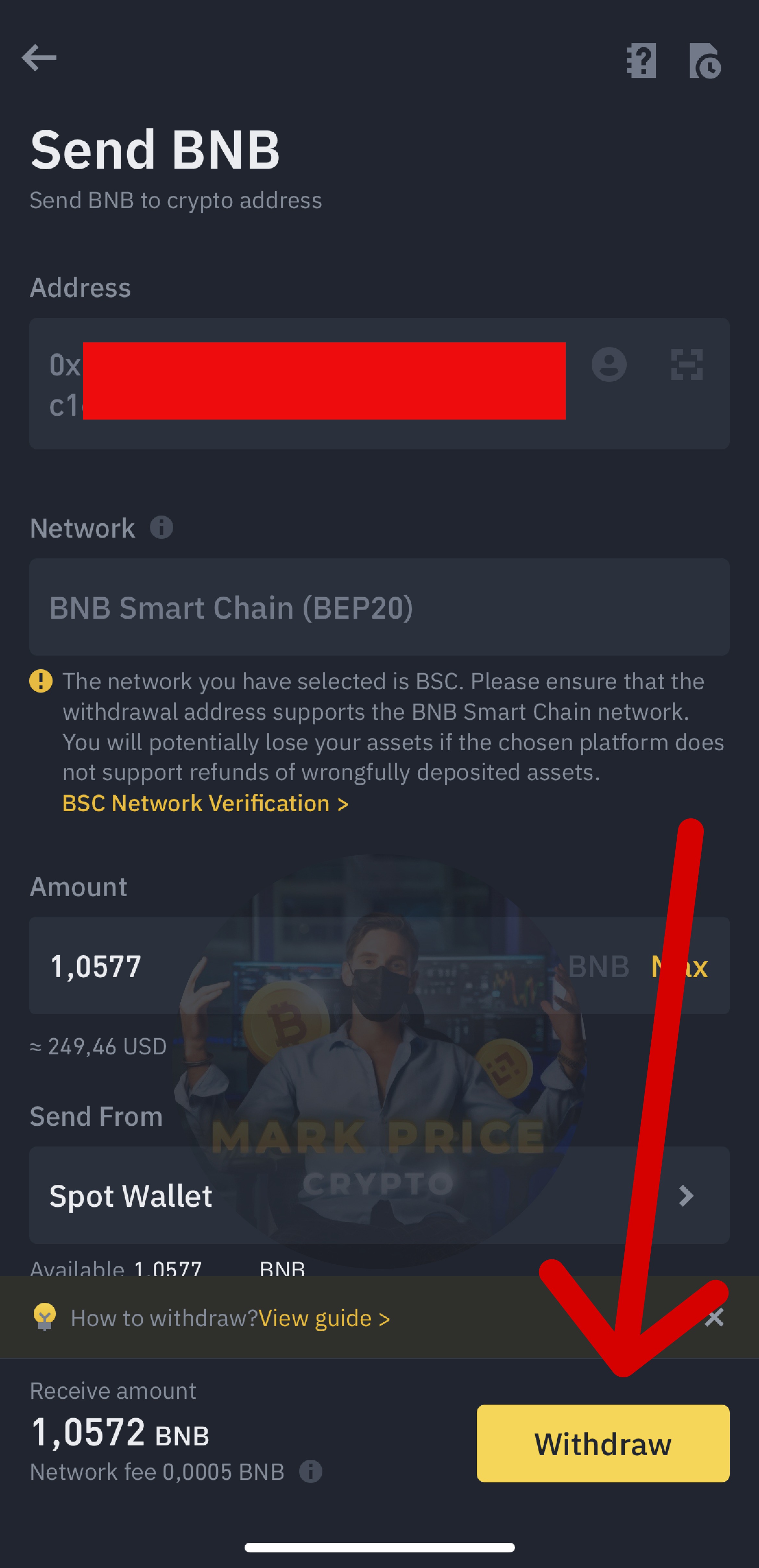This screenshot has height=1568, width=759.
Task: Show info about Network
Action: pos(162,528)
